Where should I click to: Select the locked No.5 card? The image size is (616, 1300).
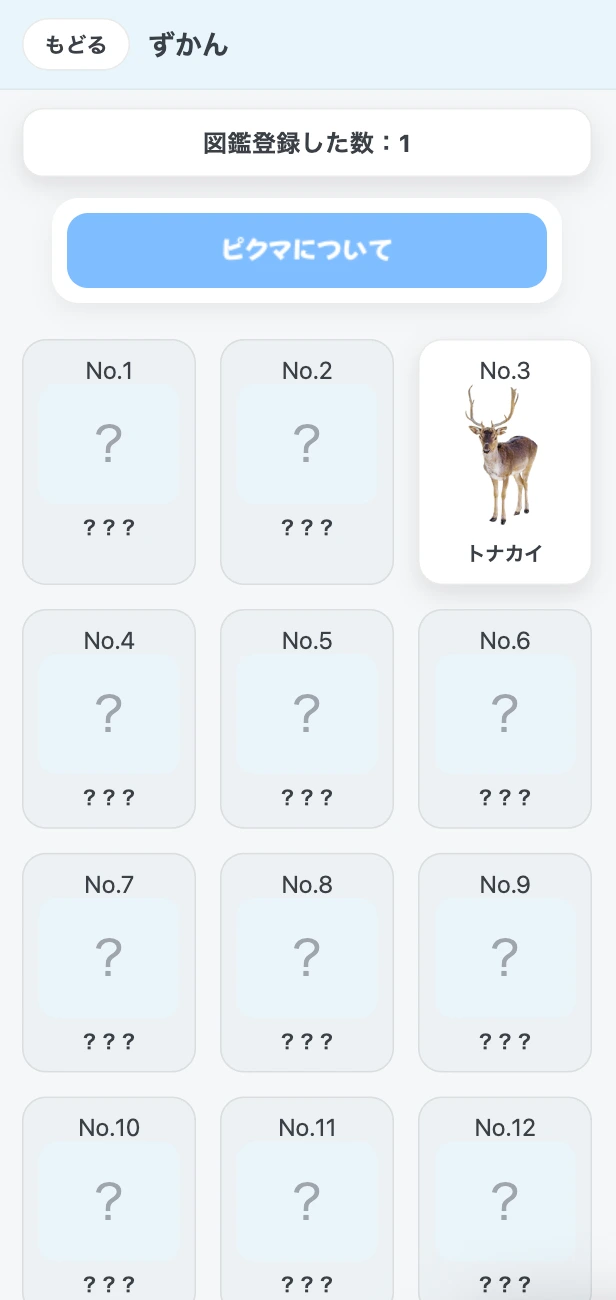click(307, 718)
